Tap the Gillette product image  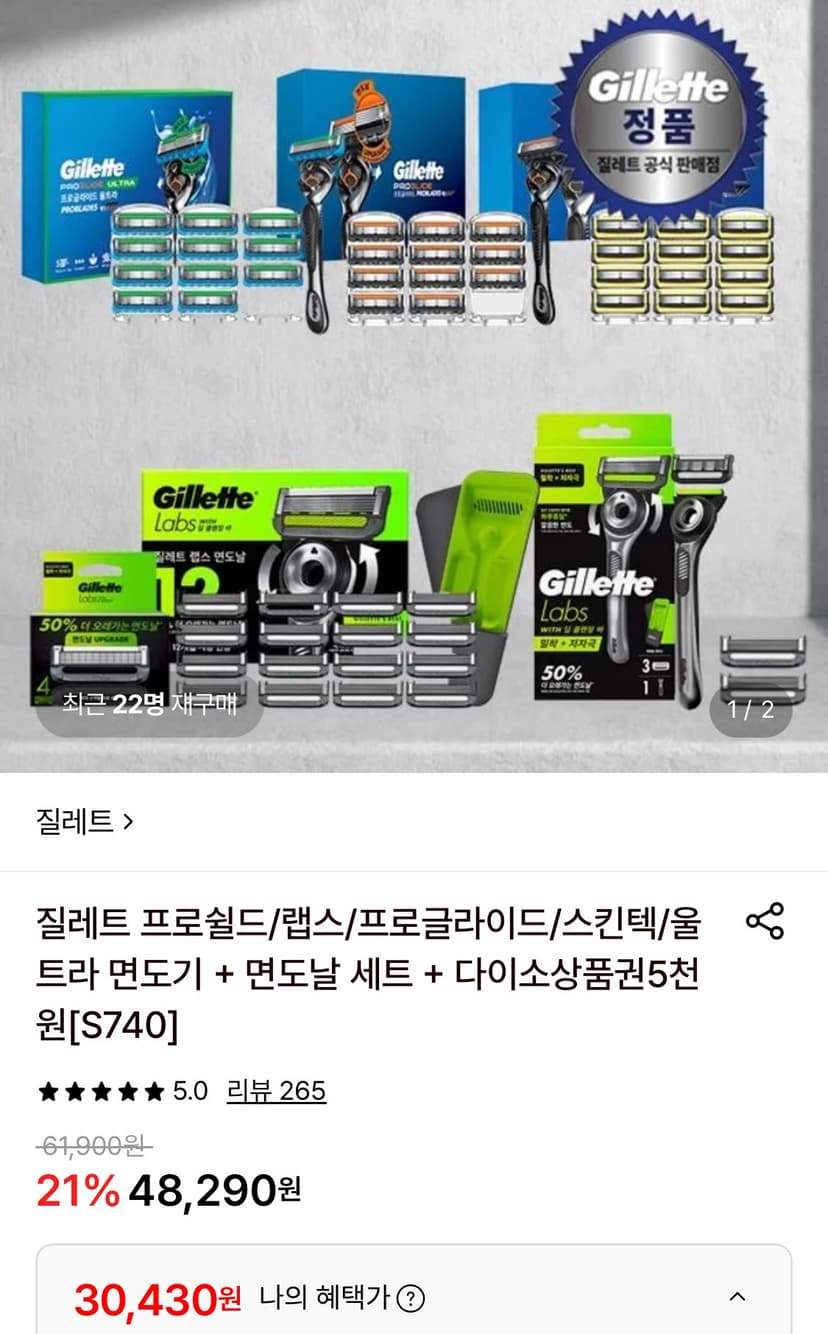(x=414, y=386)
